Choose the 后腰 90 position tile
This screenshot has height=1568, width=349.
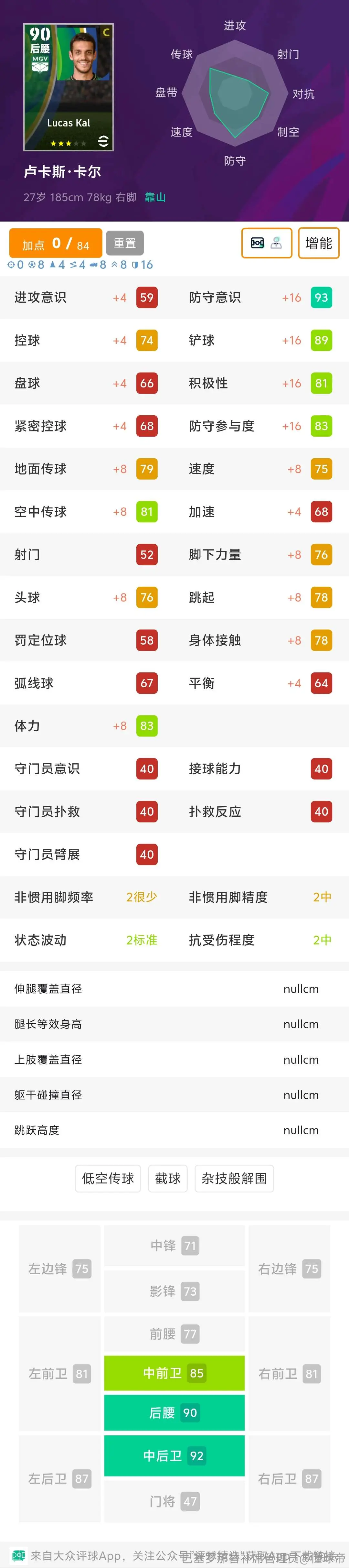point(174,1412)
